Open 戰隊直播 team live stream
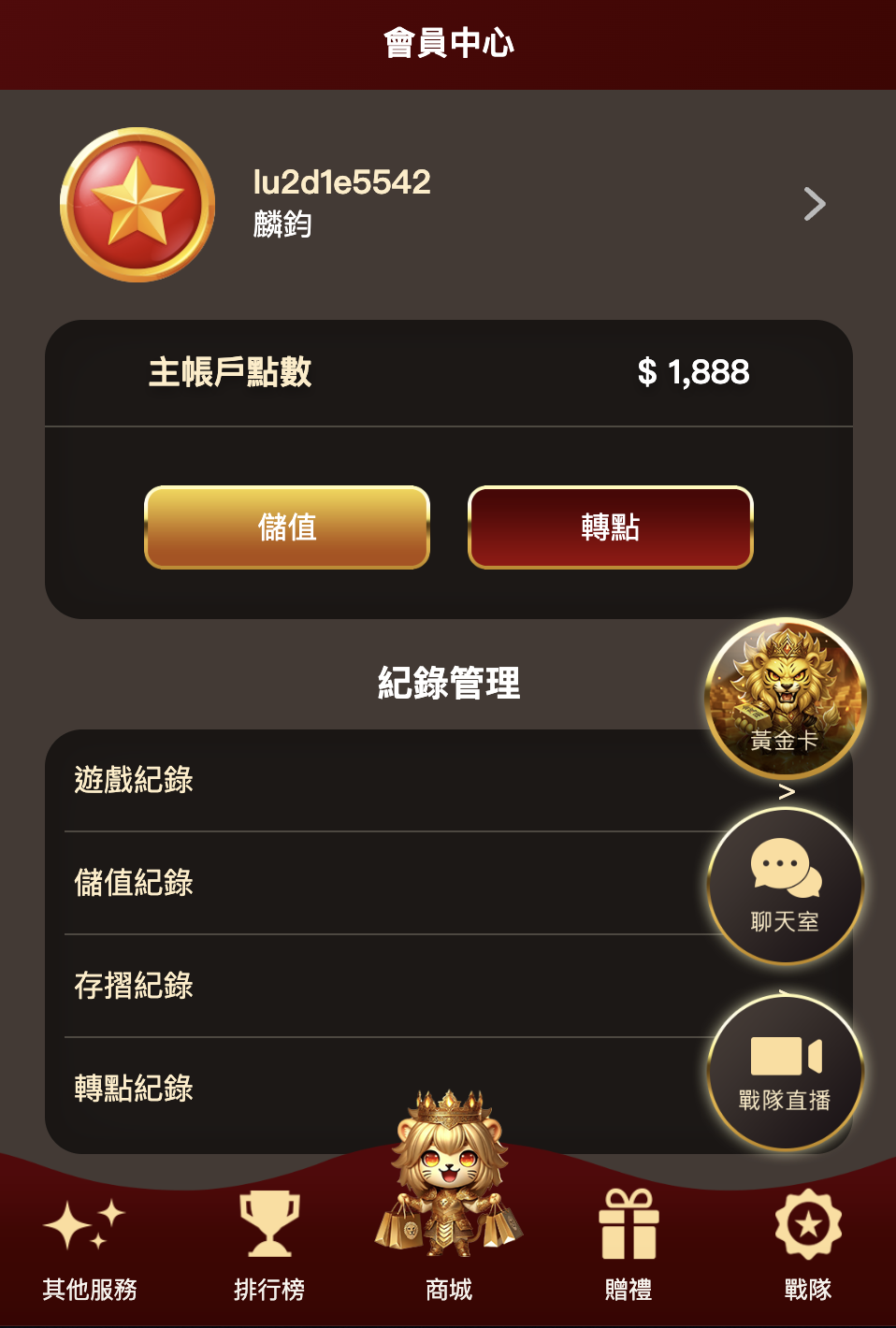The image size is (896, 1328). click(x=785, y=1072)
